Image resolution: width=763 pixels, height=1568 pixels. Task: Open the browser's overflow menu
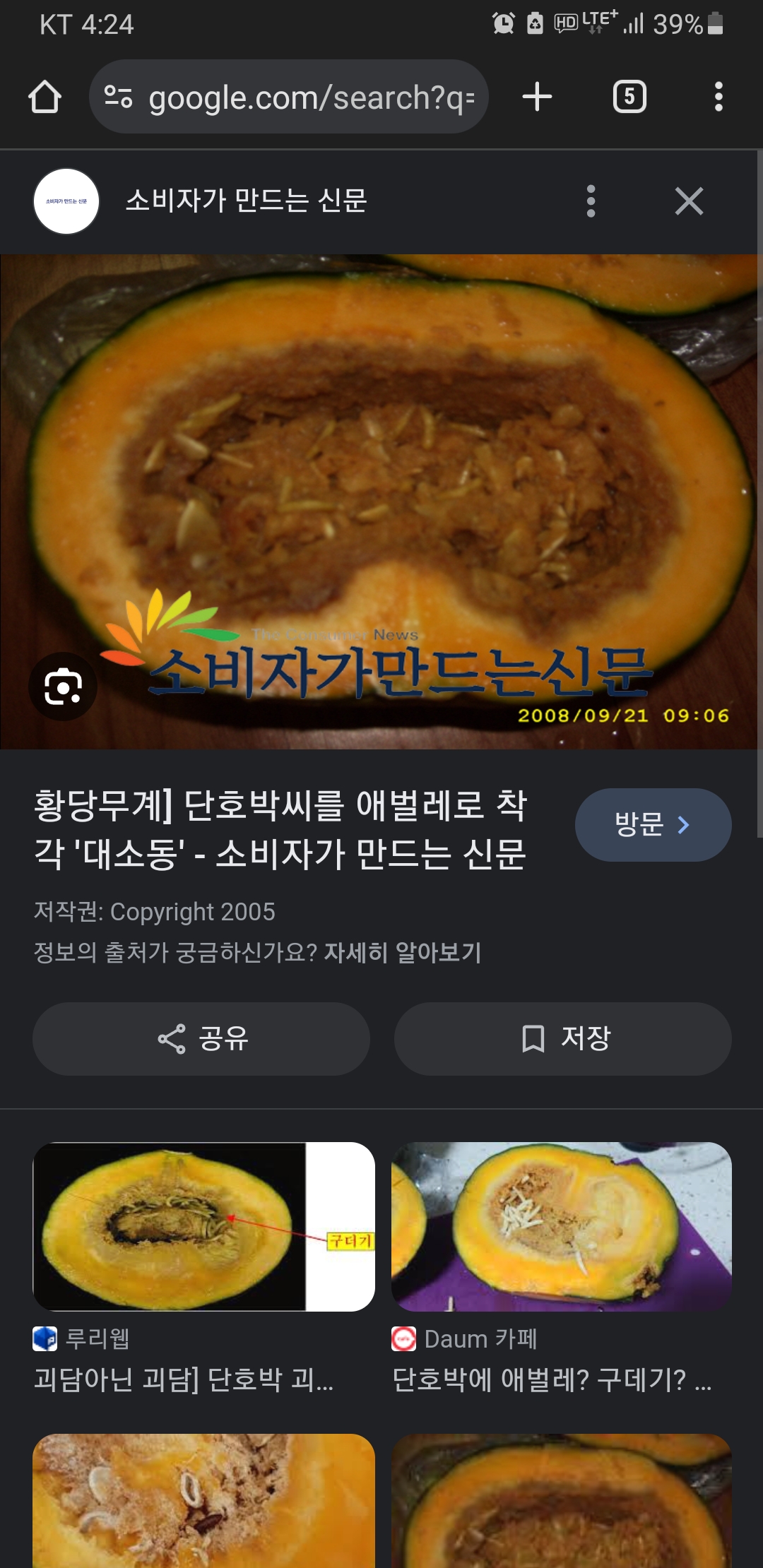tap(718, 97)
